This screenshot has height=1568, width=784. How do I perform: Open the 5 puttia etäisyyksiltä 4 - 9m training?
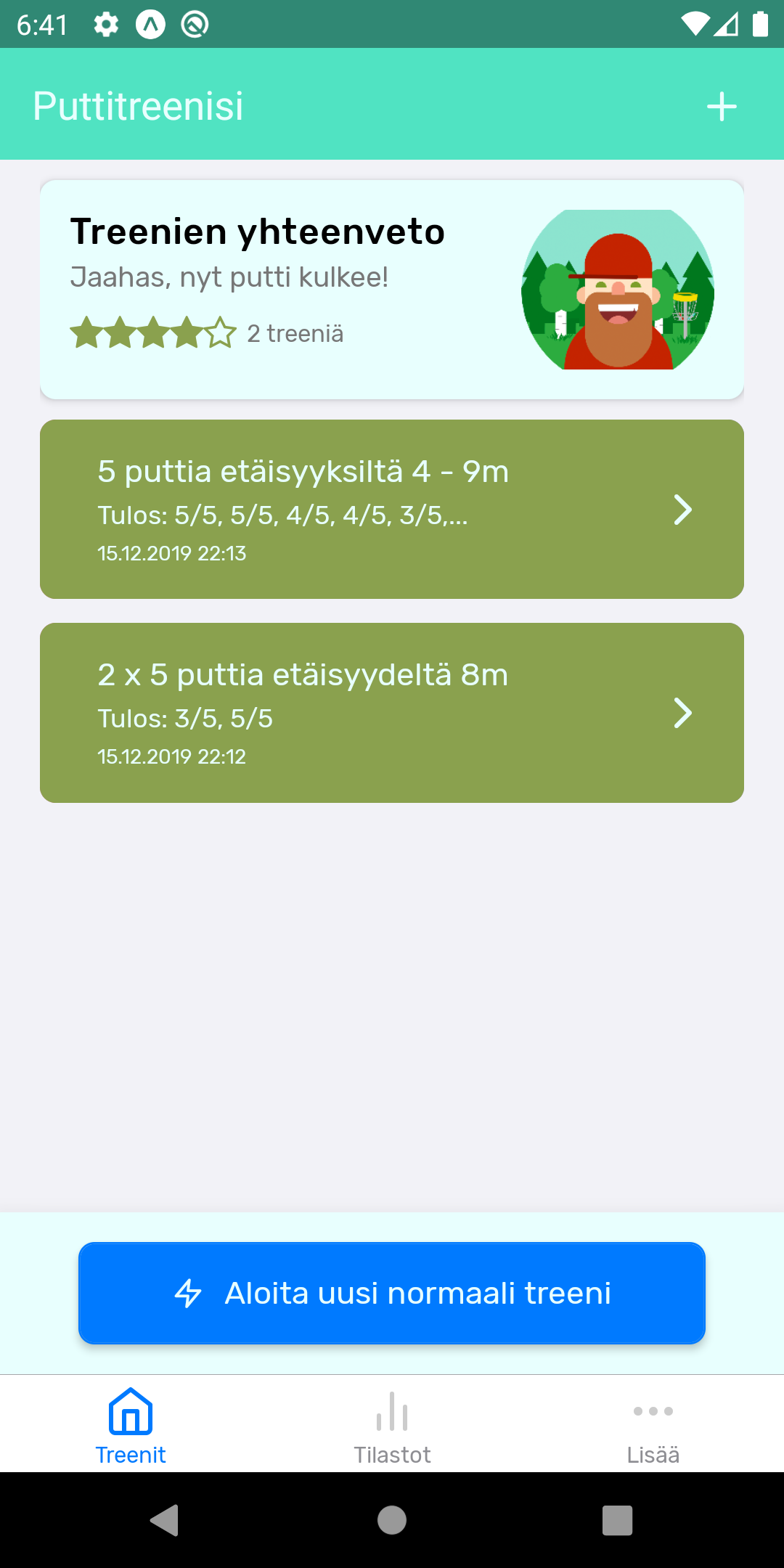[x=392, y=510]
